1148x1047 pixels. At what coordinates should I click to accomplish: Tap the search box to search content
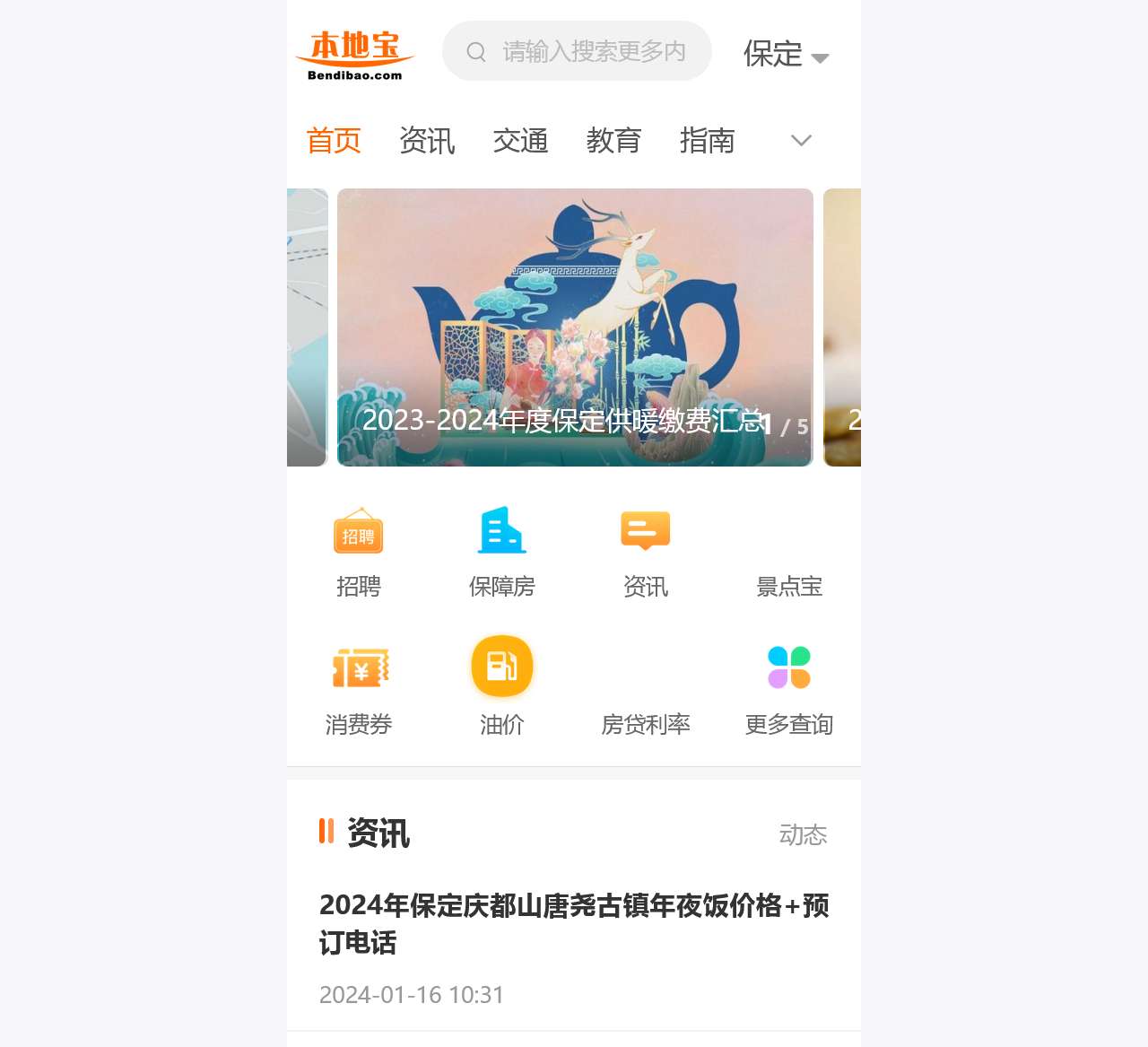pyautogui.click(x=577, y=51)
